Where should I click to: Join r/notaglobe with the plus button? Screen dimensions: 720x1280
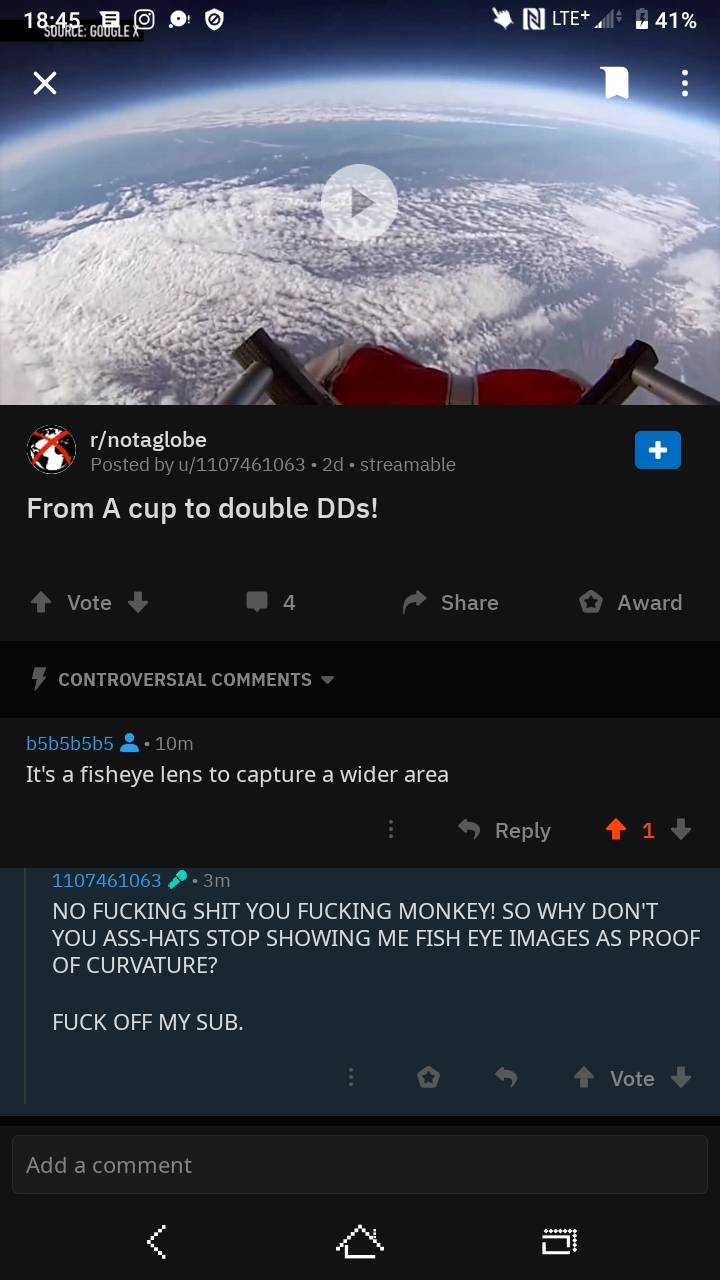click(657, 450)
